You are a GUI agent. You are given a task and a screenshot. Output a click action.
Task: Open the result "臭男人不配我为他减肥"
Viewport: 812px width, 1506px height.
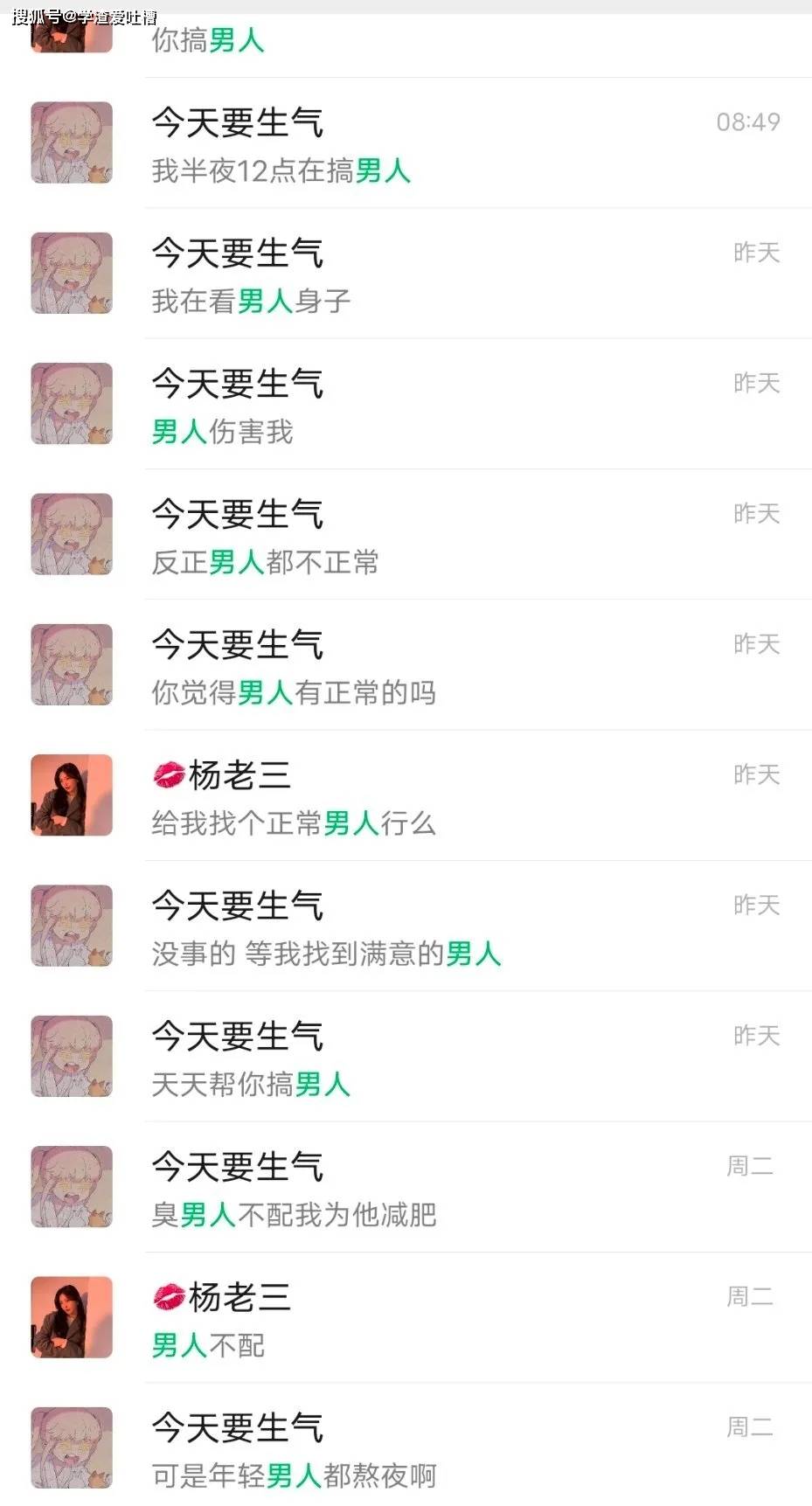[x=406, y=1187]
